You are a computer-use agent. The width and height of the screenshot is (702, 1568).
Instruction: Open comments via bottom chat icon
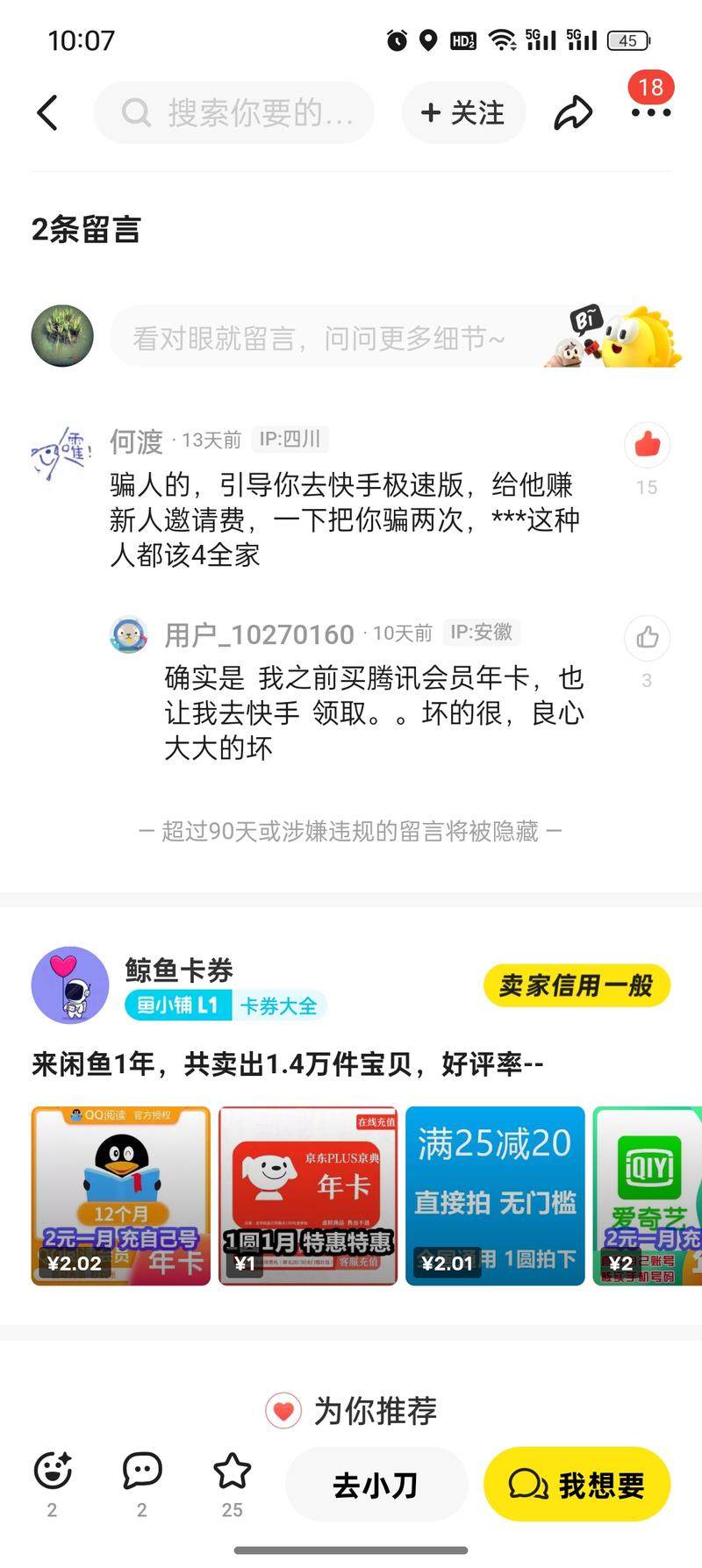142,1471
